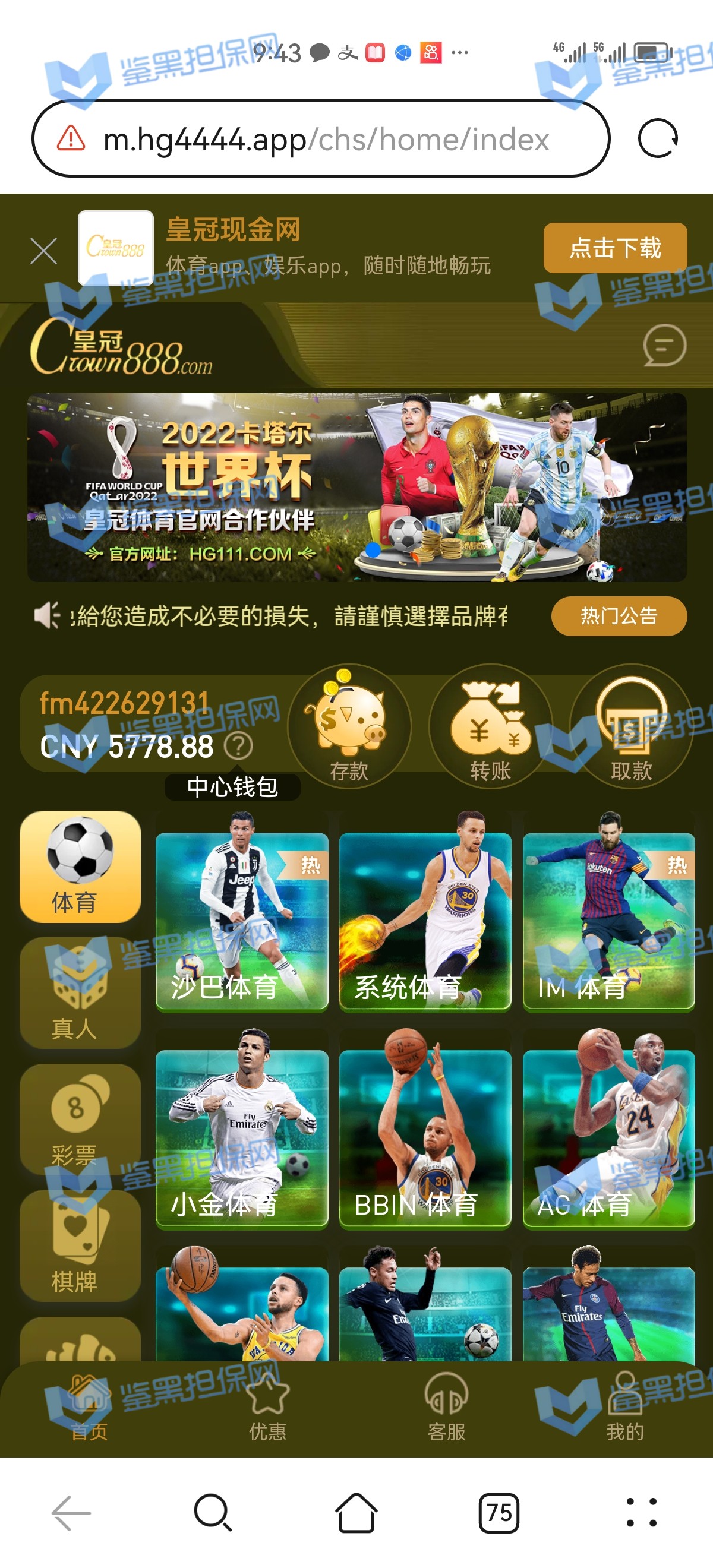
Task: Select the 棋牌 category
Action: pos(80,1246)
